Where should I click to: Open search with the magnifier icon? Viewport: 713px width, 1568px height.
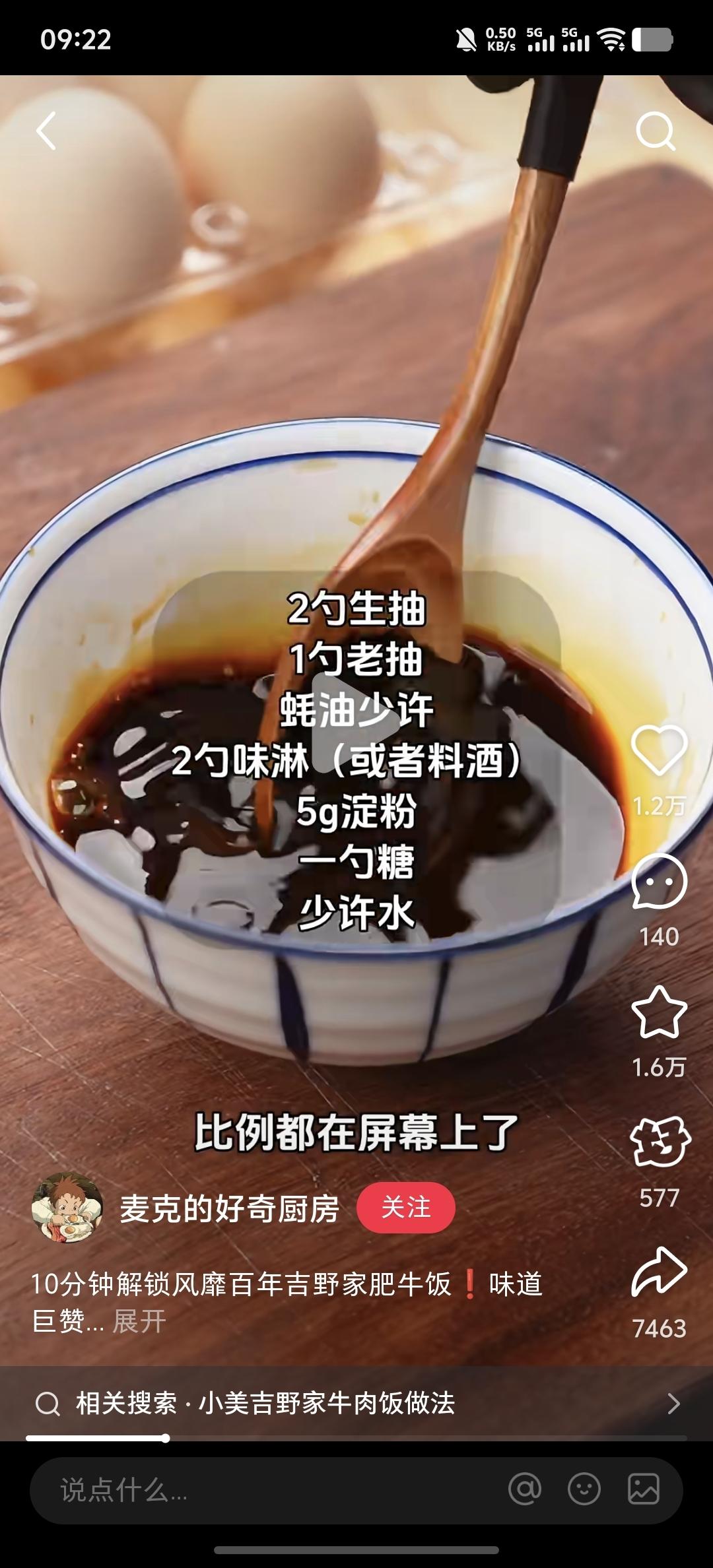[655, 131]
